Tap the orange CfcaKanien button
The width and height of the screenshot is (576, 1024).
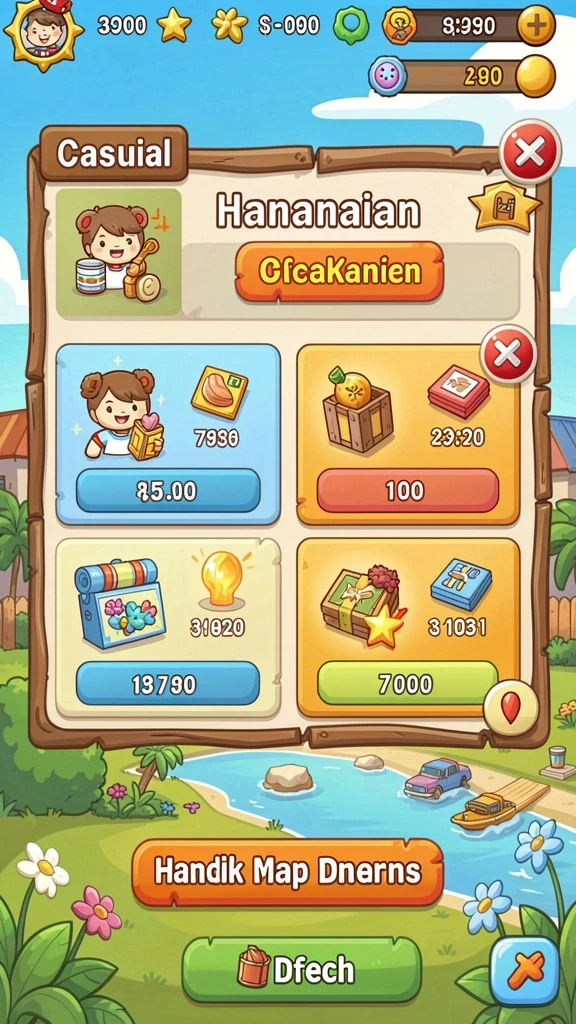(x=340, y=272)
